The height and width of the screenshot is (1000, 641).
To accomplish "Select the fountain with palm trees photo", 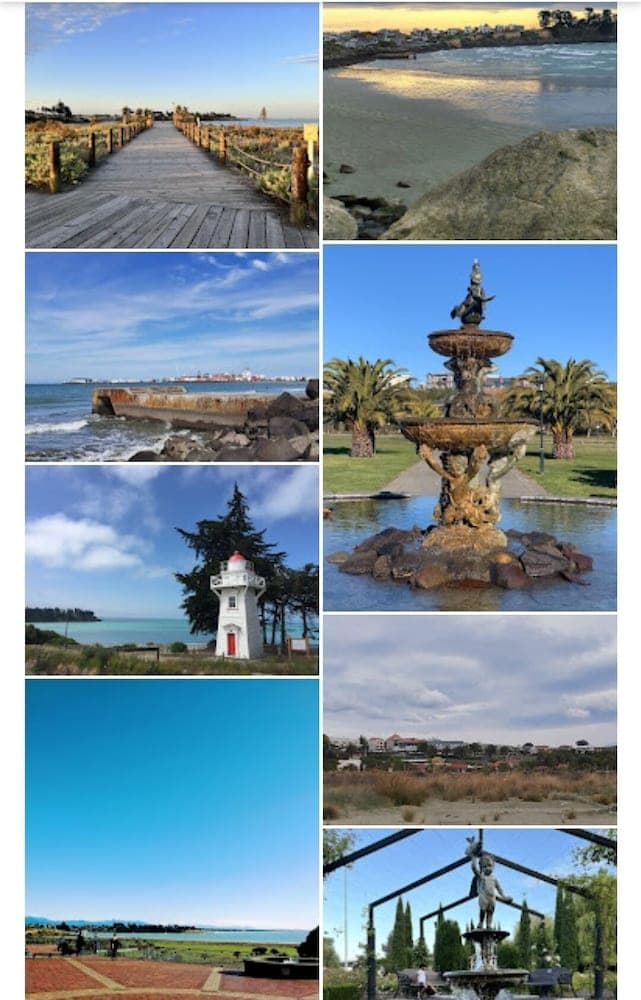I will [469, 427].
